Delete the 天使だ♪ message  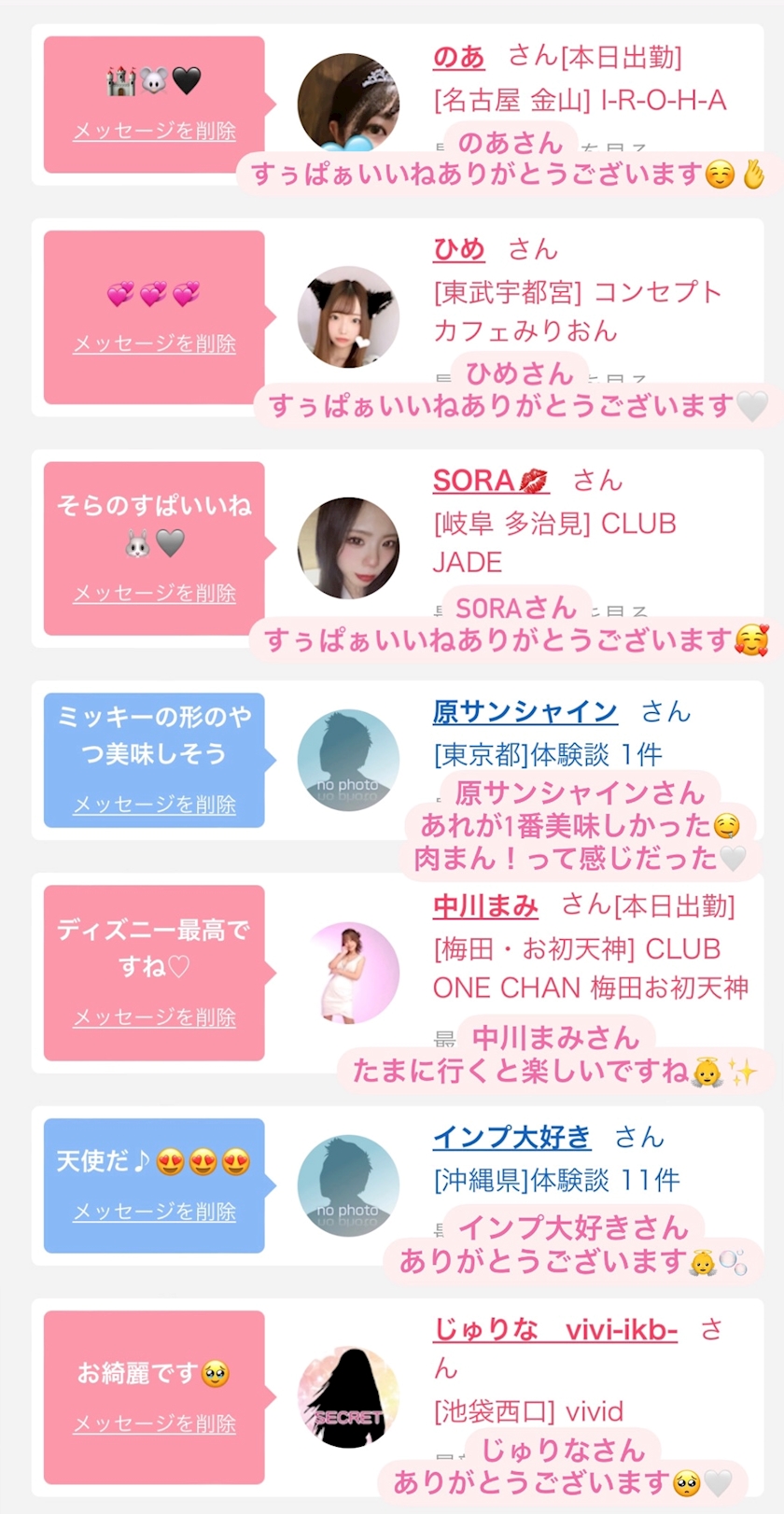[155, 1212]
